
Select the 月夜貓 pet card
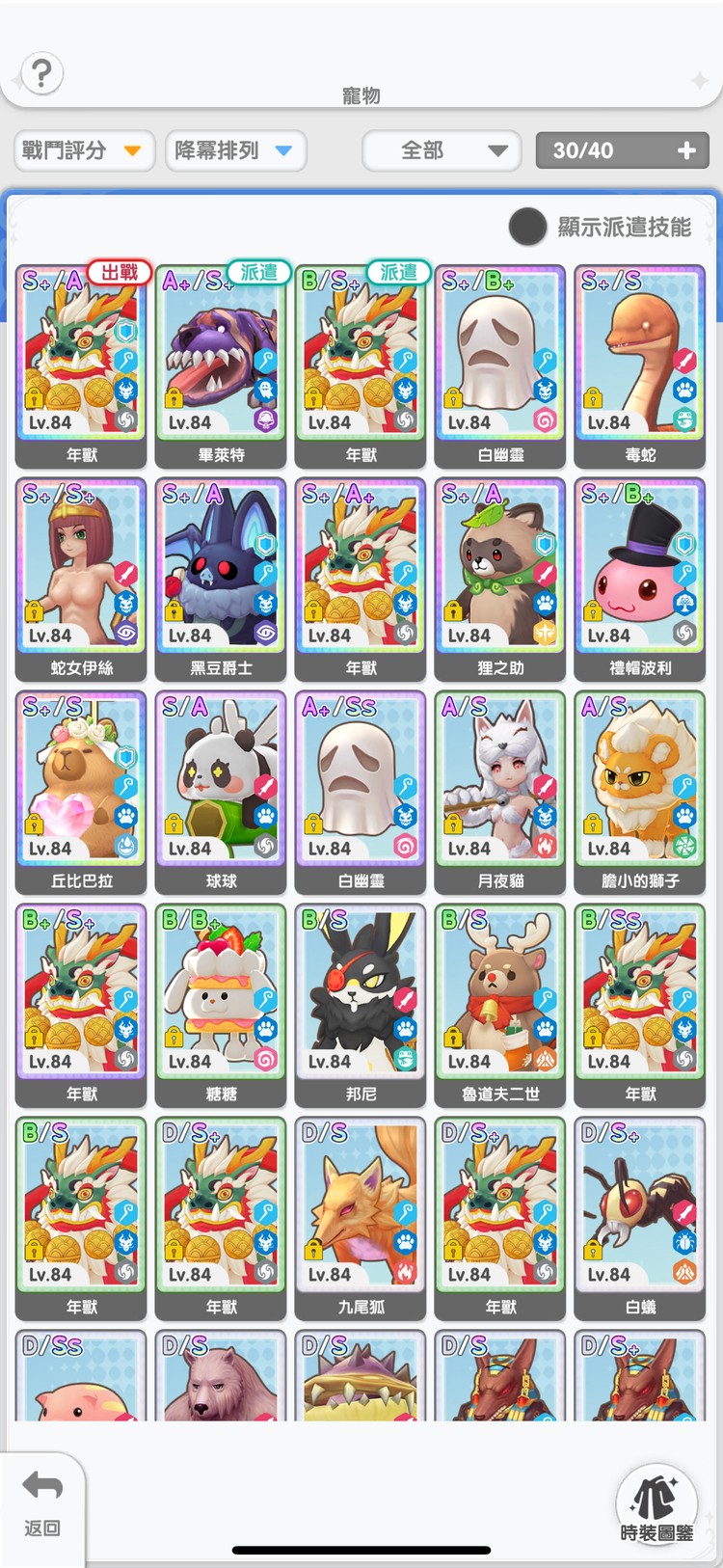(x=499, y=792)
